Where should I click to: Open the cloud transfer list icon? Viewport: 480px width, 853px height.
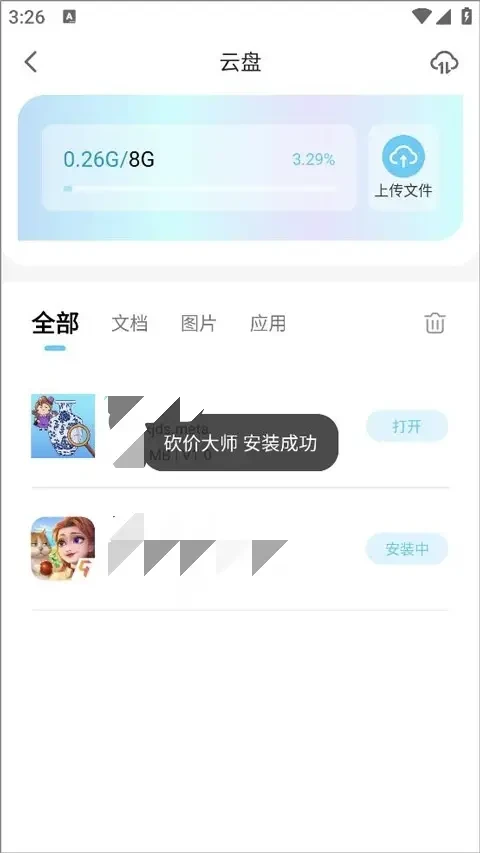(x=444, y=63)
